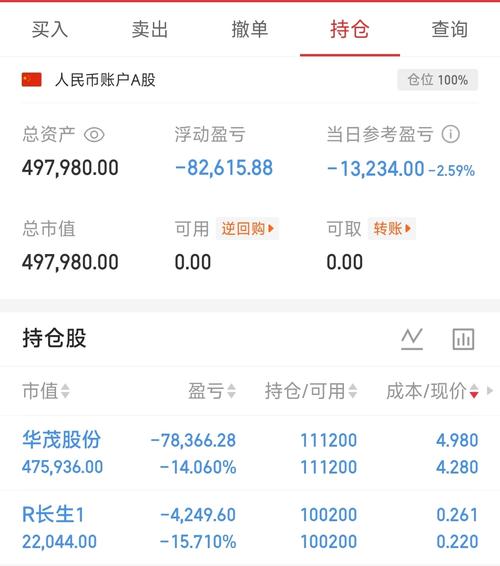Tap the 转账 transfer button

392,228
